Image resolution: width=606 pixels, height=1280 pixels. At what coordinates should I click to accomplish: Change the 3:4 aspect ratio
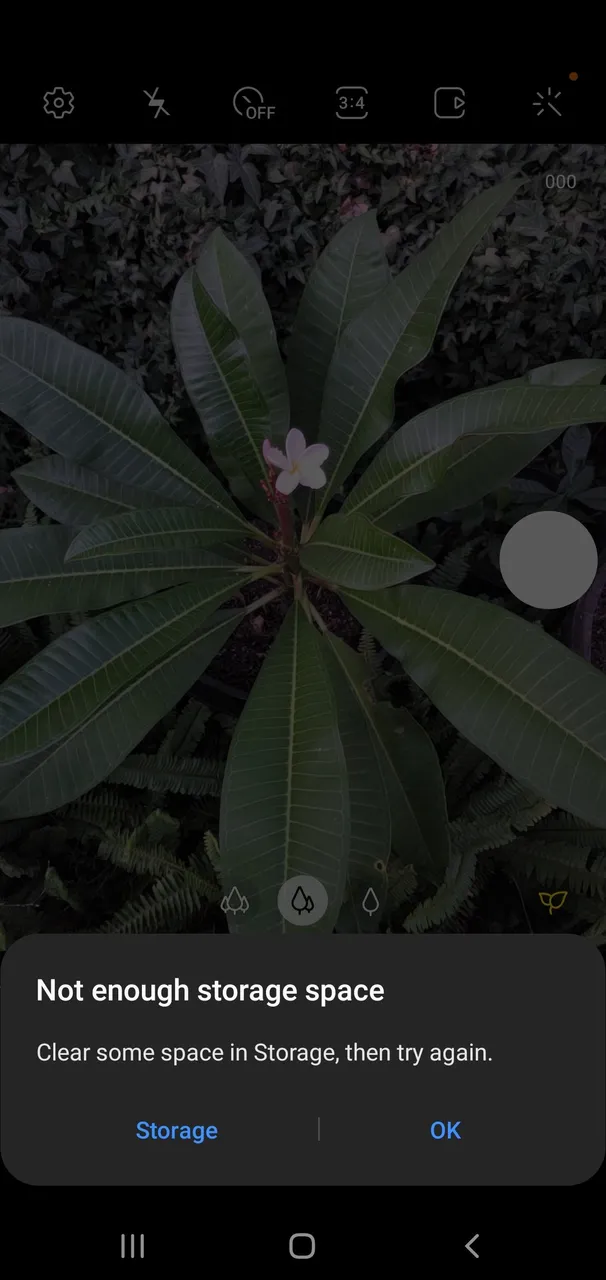351,103
